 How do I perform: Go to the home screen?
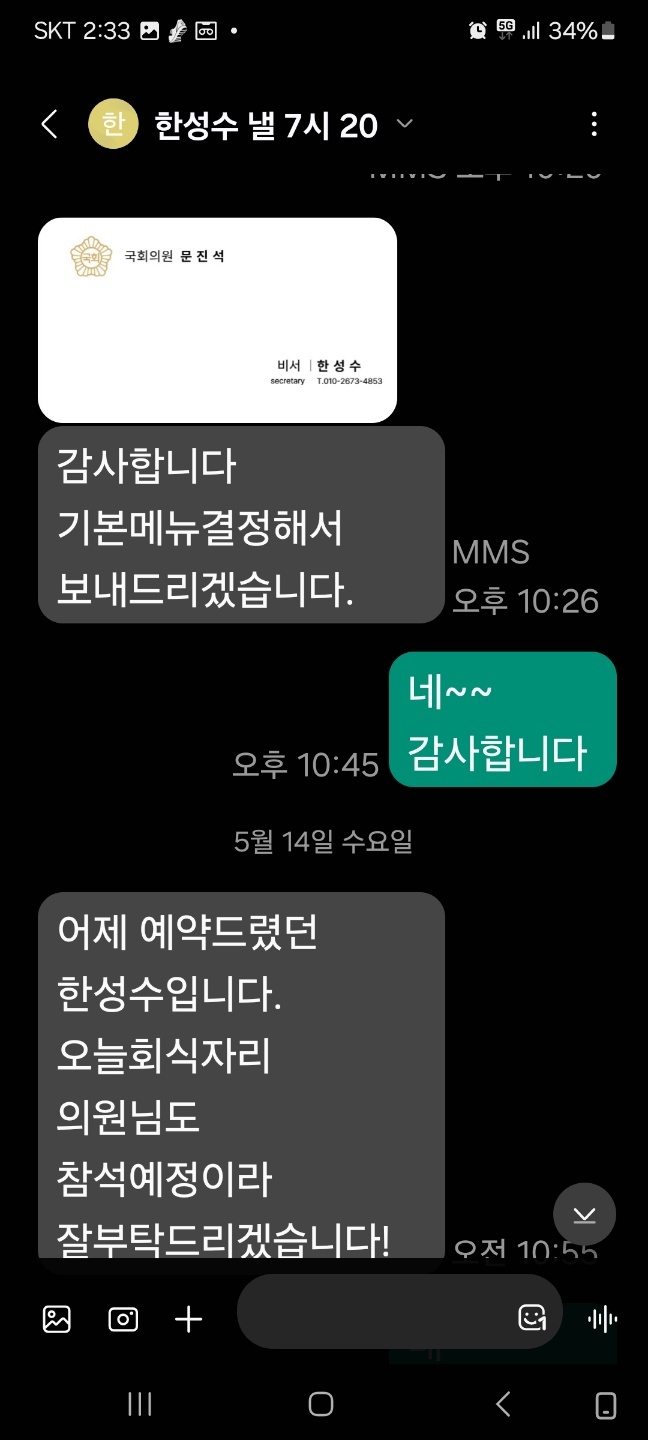(321, 1404)
